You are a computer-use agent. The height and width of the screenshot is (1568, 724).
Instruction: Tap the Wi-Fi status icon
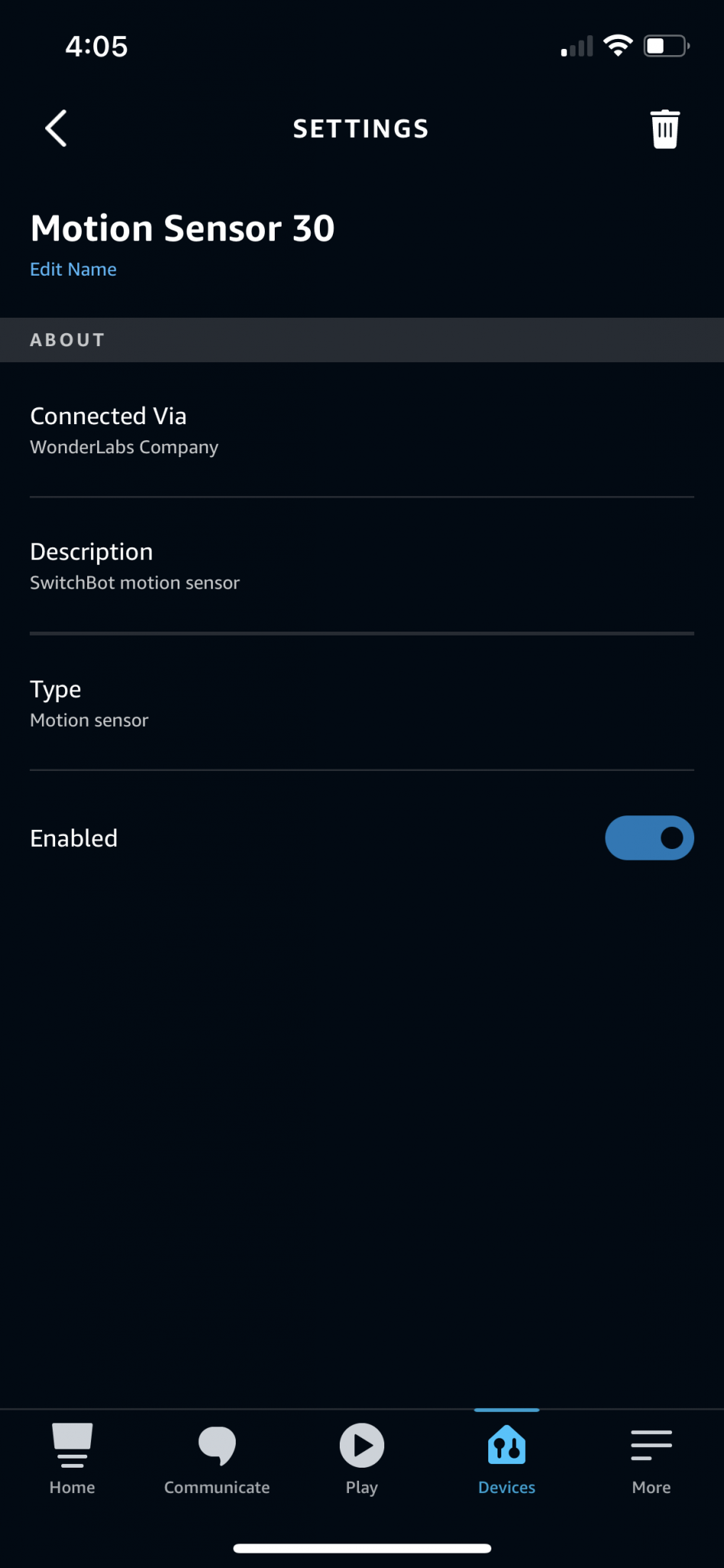617,46
